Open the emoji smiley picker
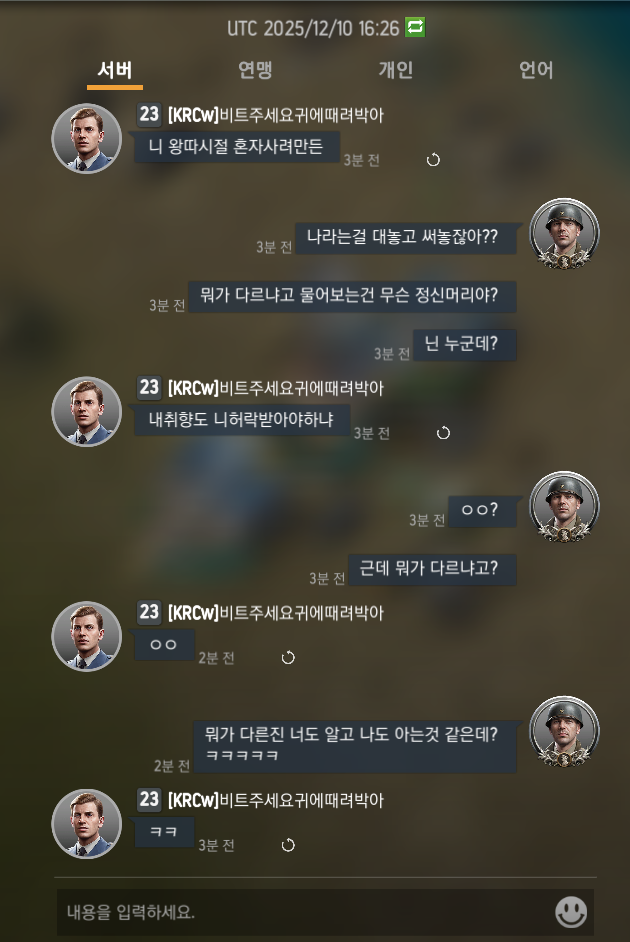This screenshot has height=942, width=630. tap(571, 911)
